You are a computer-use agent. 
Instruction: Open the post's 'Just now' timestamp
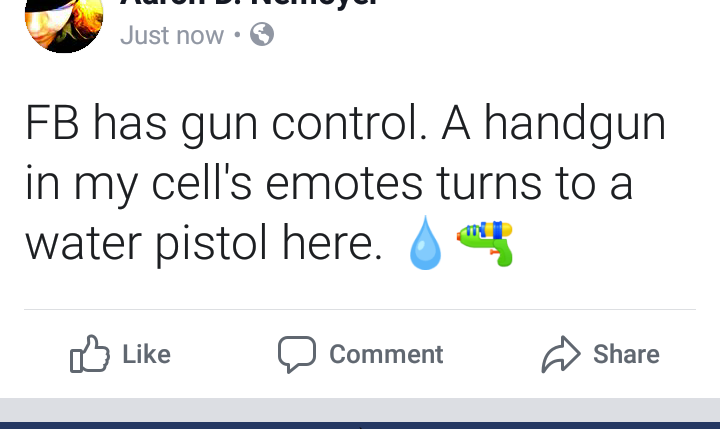[x=171, y=35]
